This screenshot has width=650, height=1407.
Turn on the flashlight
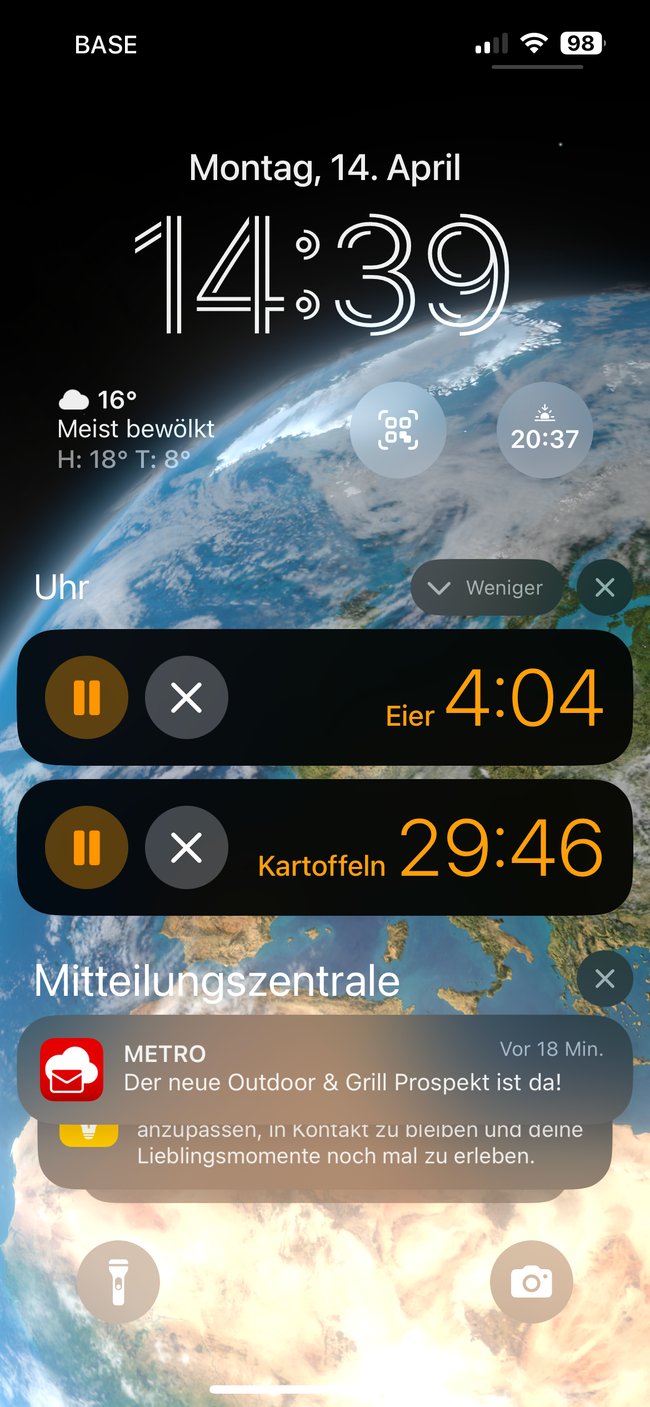point(118,1282)
